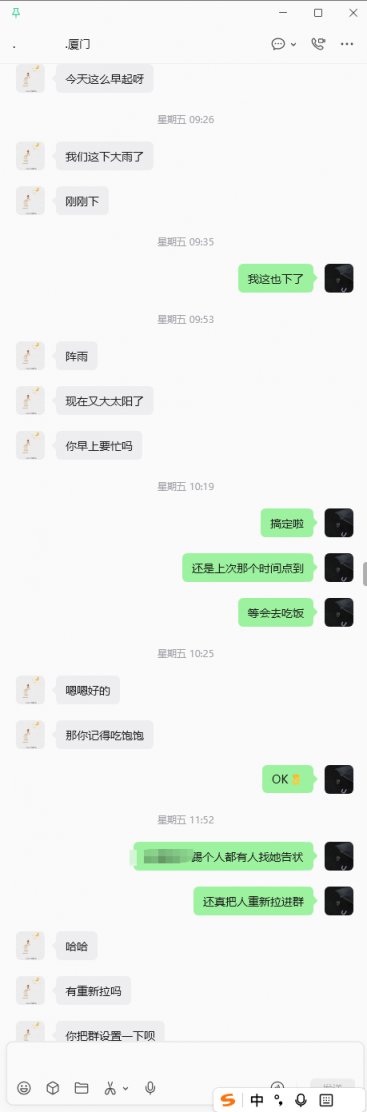
Task: Maximize the chat window
Action: point(318,13)
